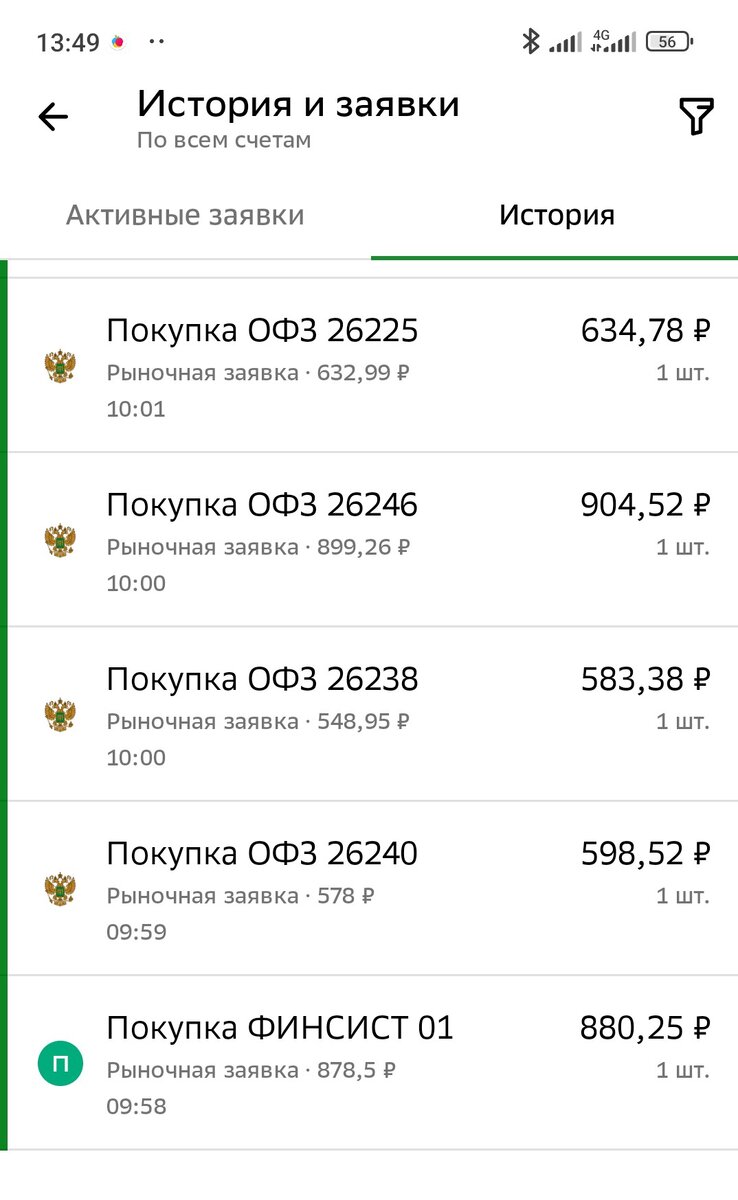Go back using the arrow icon
738x1200 pixels.
(x=53, y=117)
